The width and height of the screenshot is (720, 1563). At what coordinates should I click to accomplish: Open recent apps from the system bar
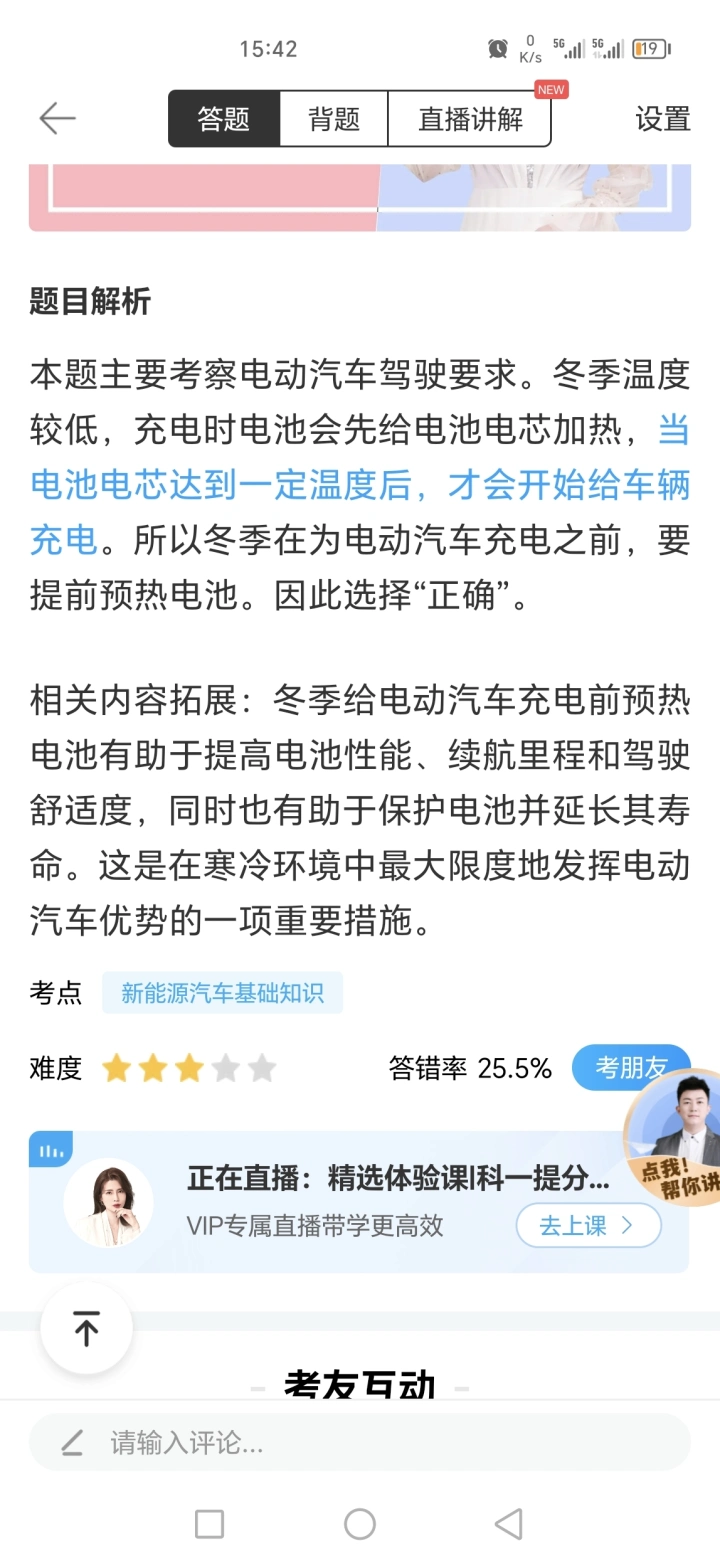[x=209, y=1524]
